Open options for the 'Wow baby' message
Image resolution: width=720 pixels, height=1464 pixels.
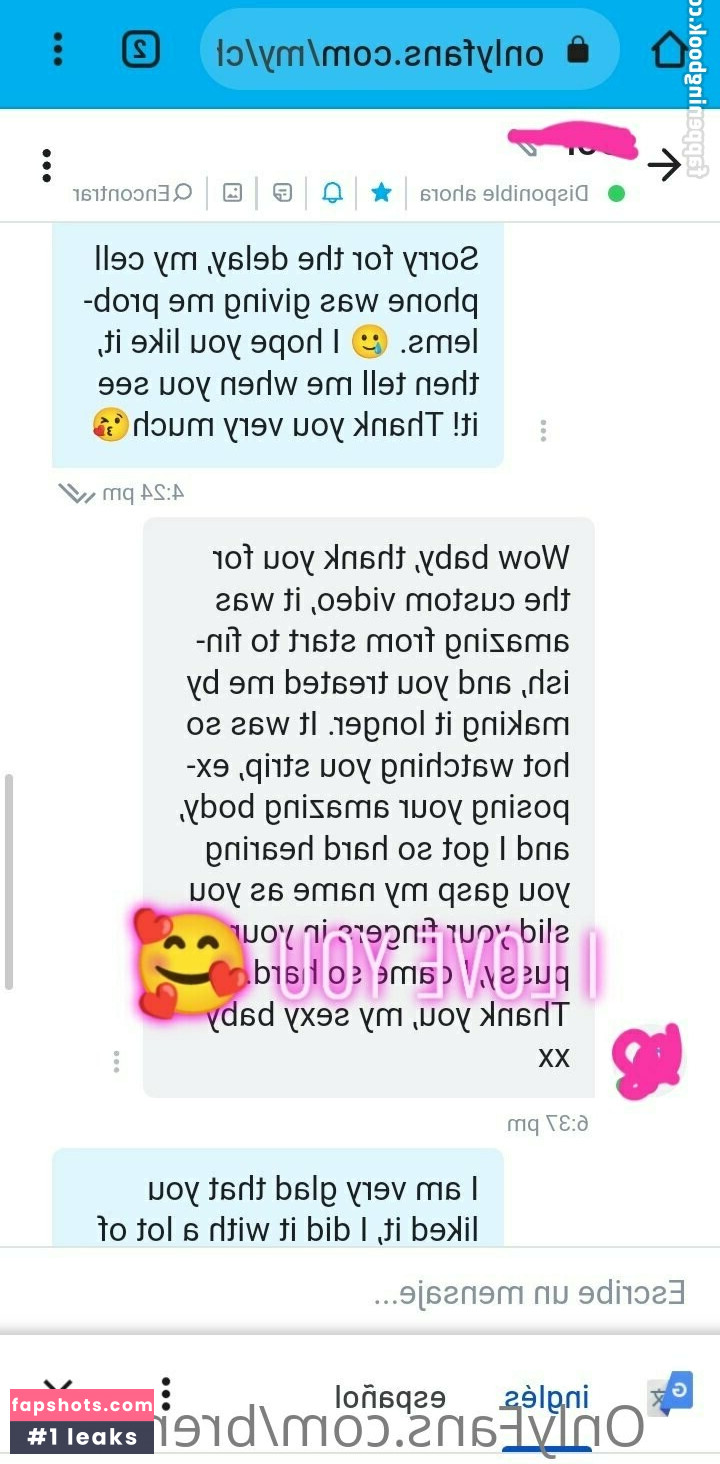[117, 1061]
